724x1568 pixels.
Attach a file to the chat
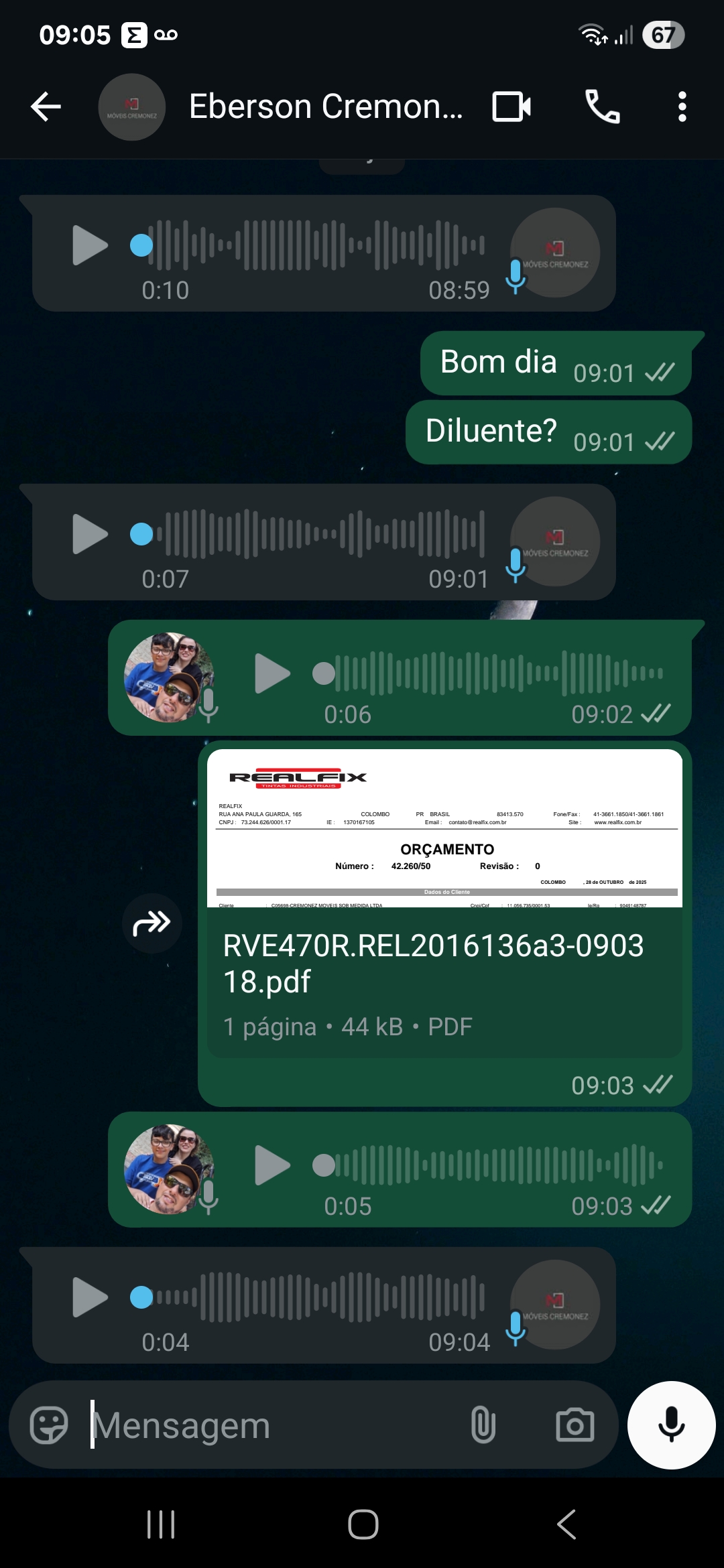point(483,1425)
